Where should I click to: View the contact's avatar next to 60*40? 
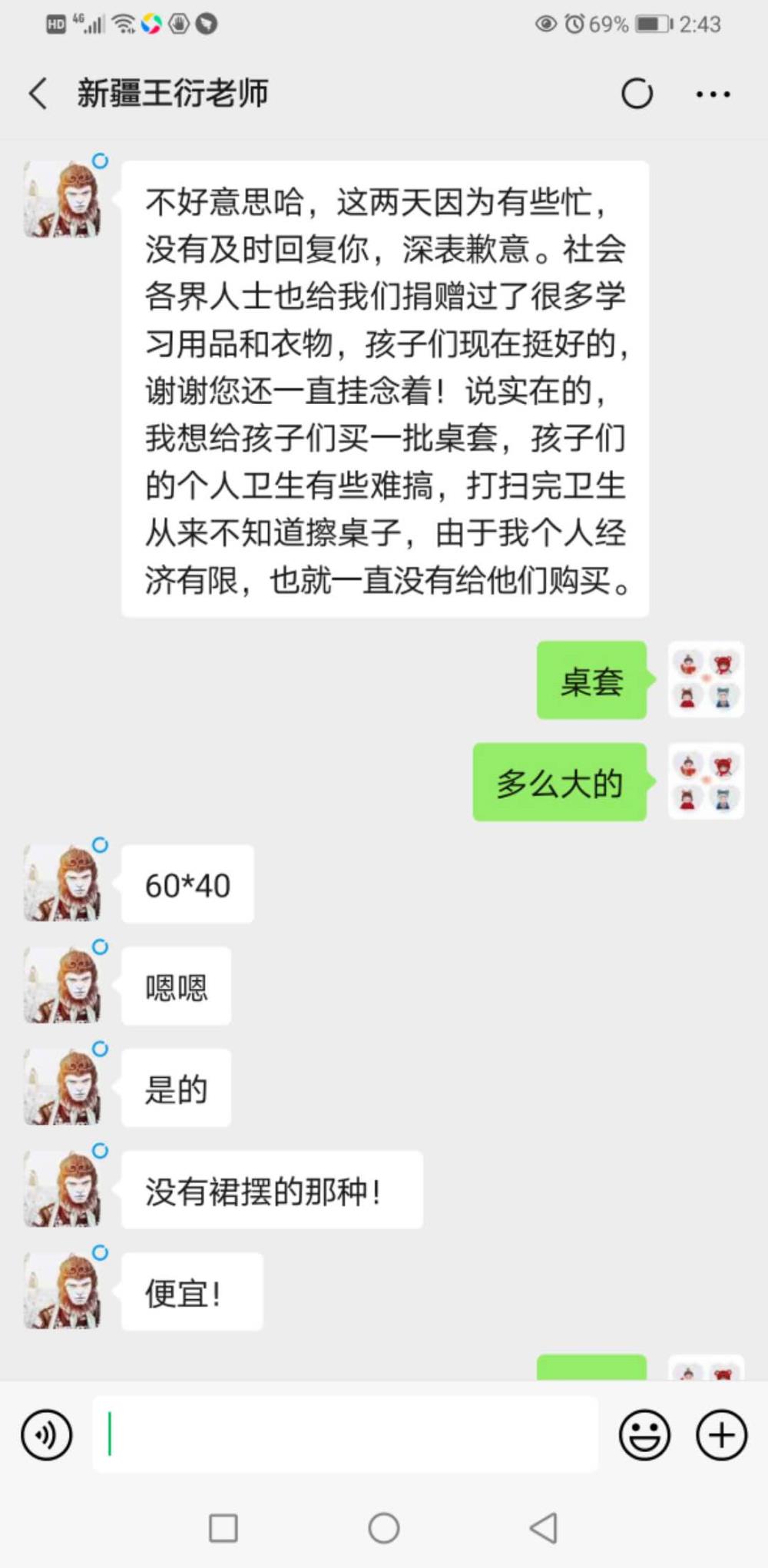pos(62,883)
